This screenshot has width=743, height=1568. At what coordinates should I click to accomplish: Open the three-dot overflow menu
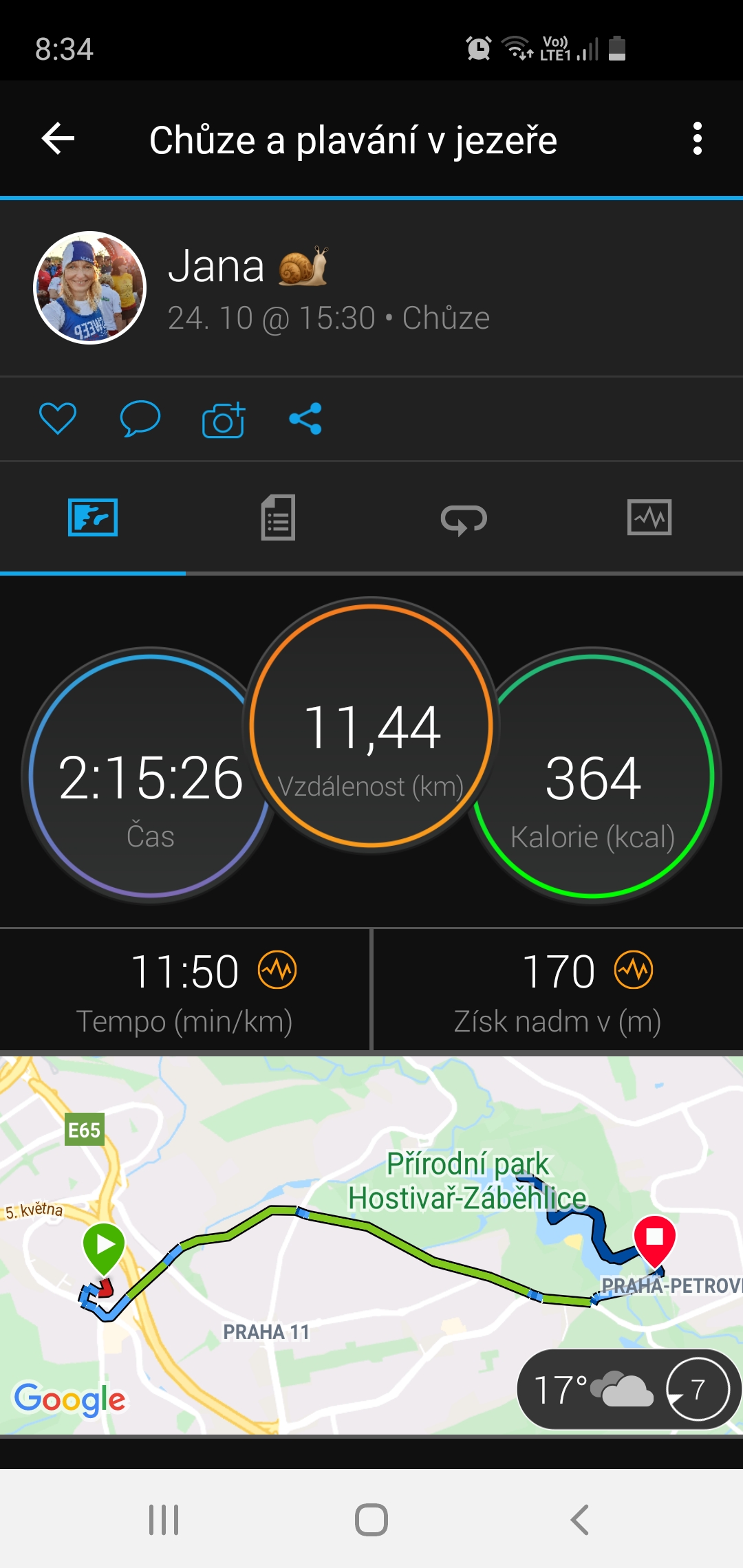[697, 139]
